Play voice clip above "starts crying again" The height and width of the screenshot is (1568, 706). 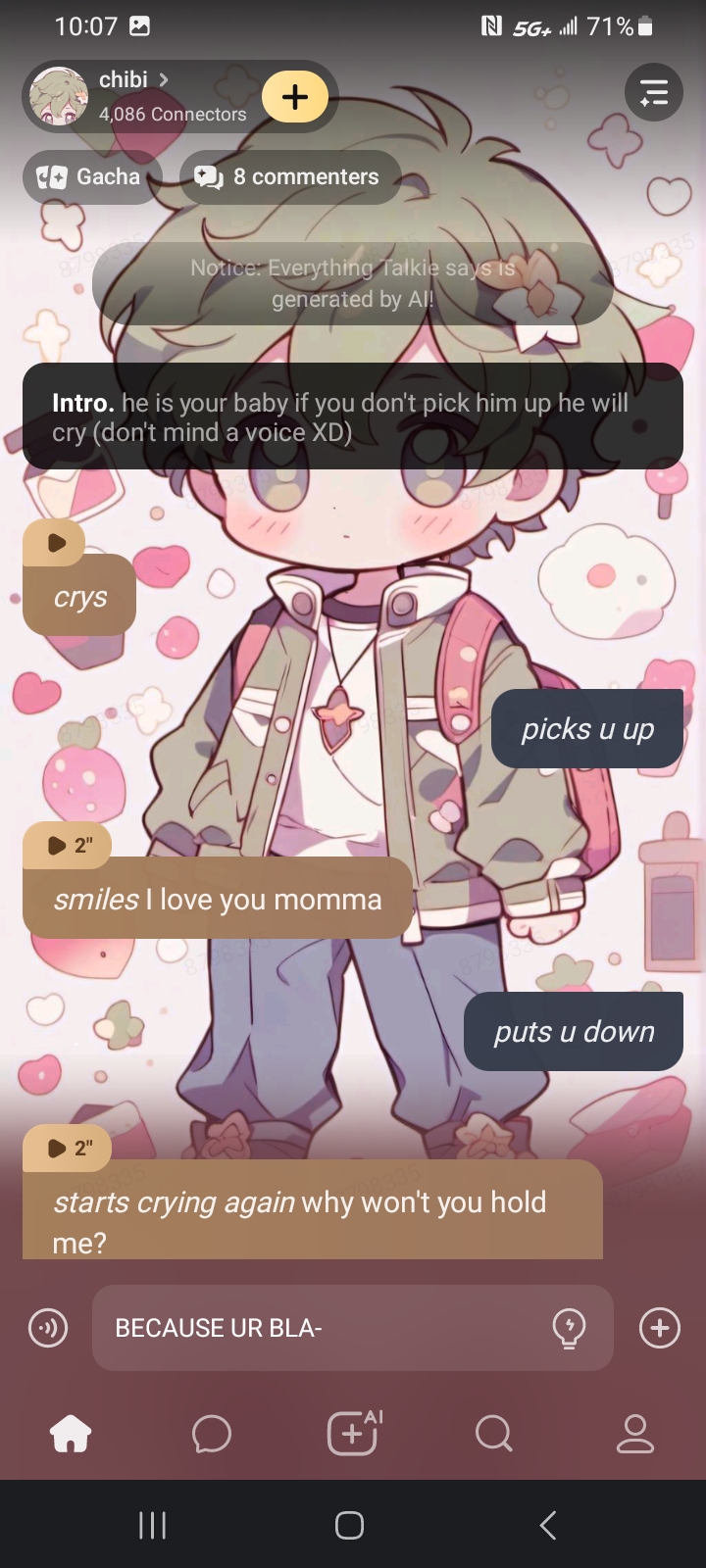tap(67, 1148)
